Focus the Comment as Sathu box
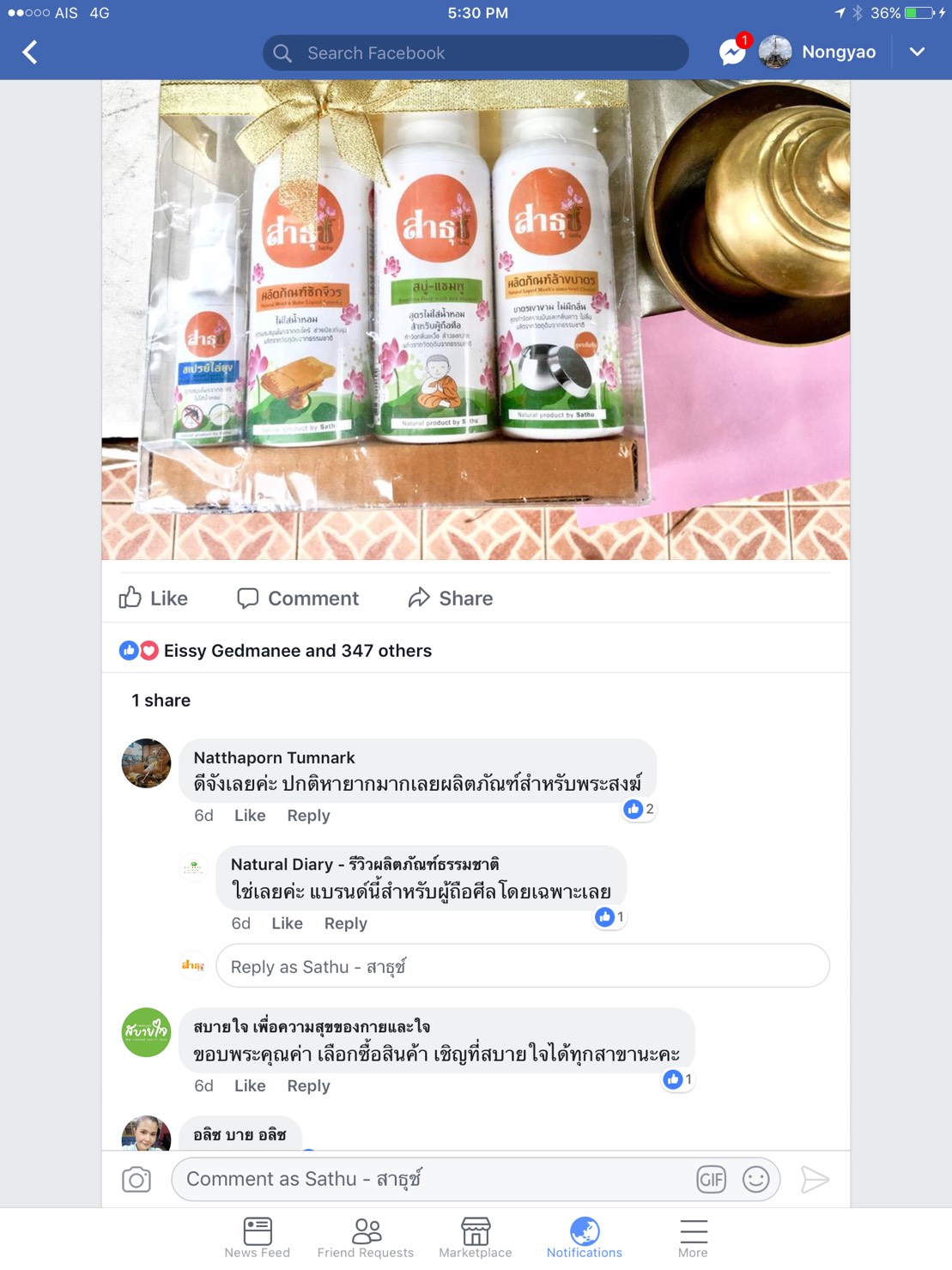The height and width of the screenshot is (1270, 952). pyautogui.click(x=429, y=1180)
